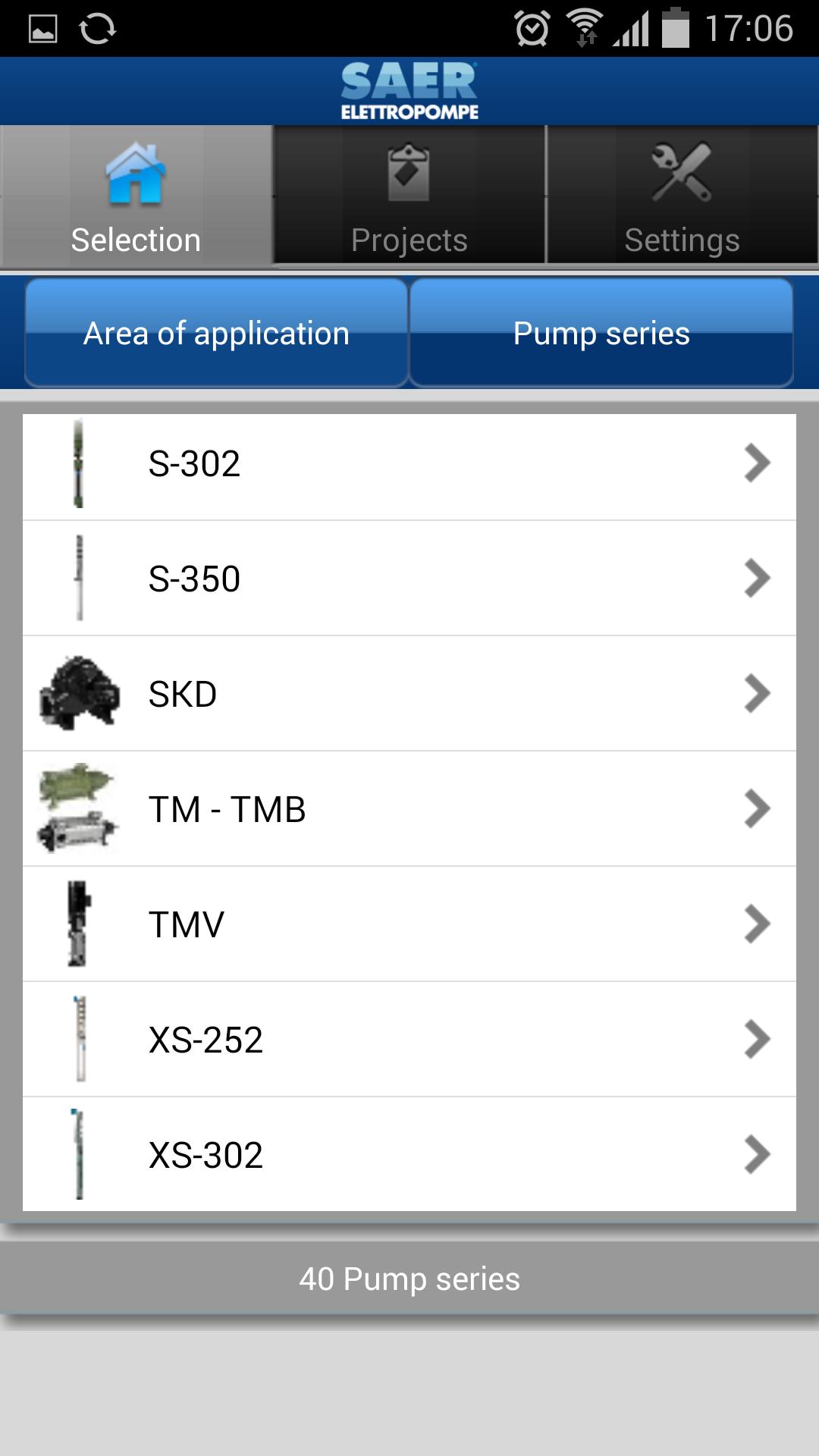Click the S-350 pump thumbnail
The image size is (819, 1456).
79,576
